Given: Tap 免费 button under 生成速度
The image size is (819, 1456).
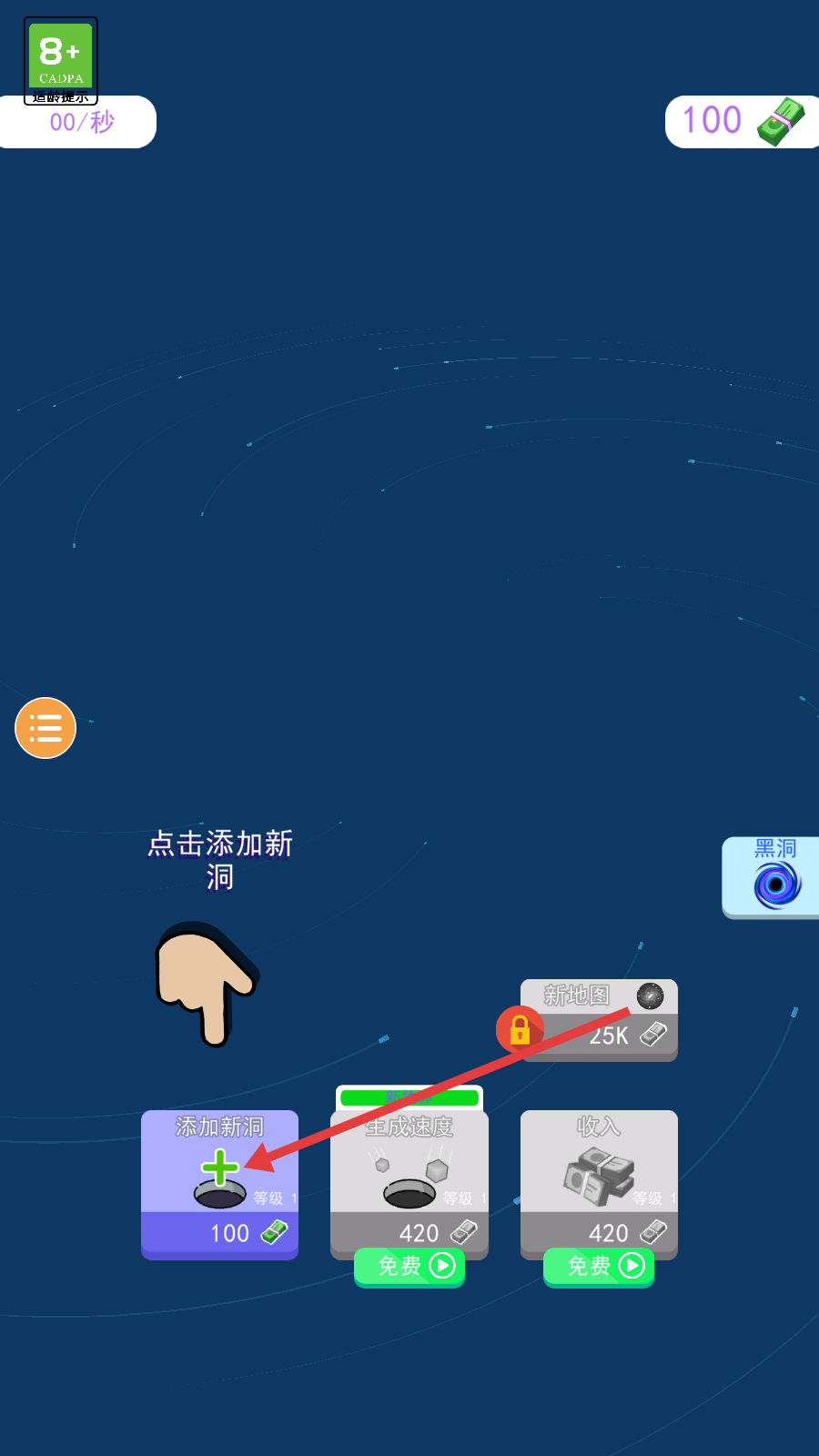Looking at the screenshot, I should coord(409,1267).
